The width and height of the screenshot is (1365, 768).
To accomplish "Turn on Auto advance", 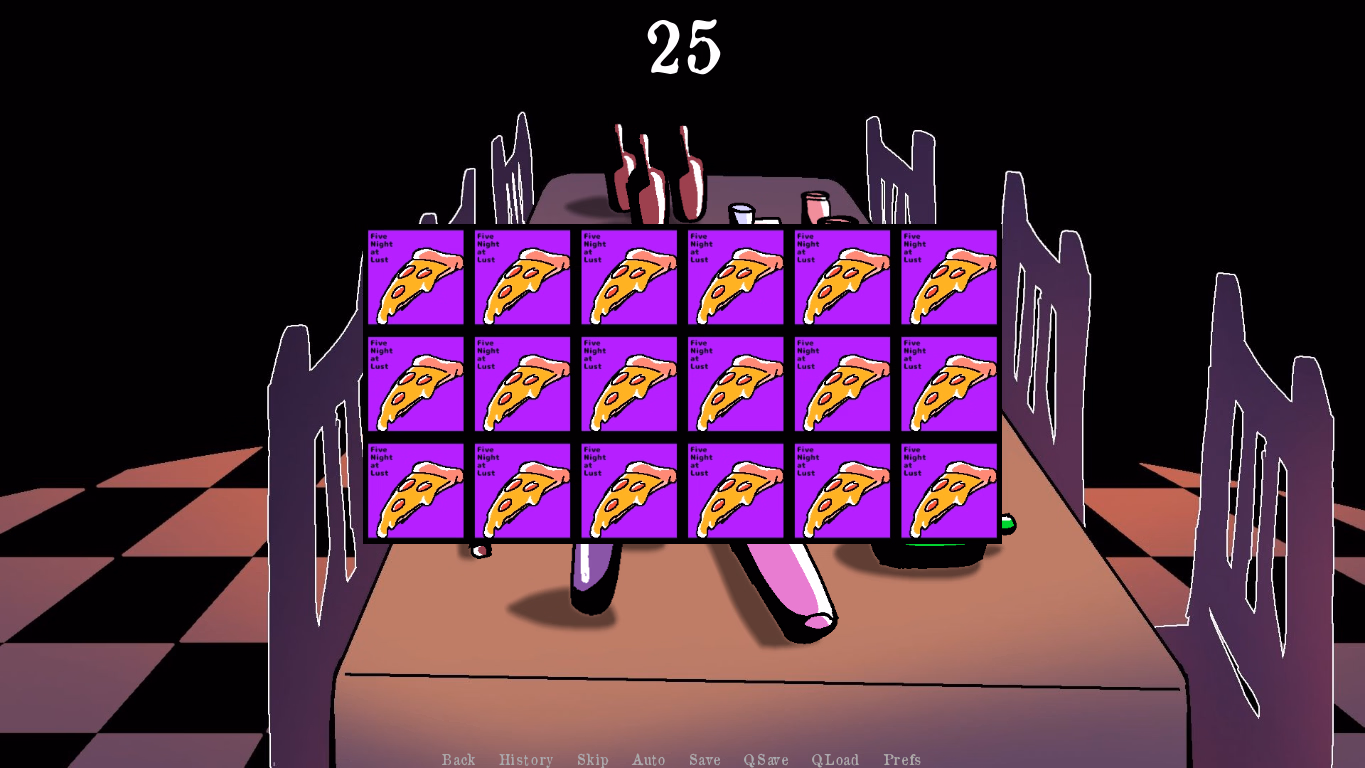I will (x=649, y=760).
